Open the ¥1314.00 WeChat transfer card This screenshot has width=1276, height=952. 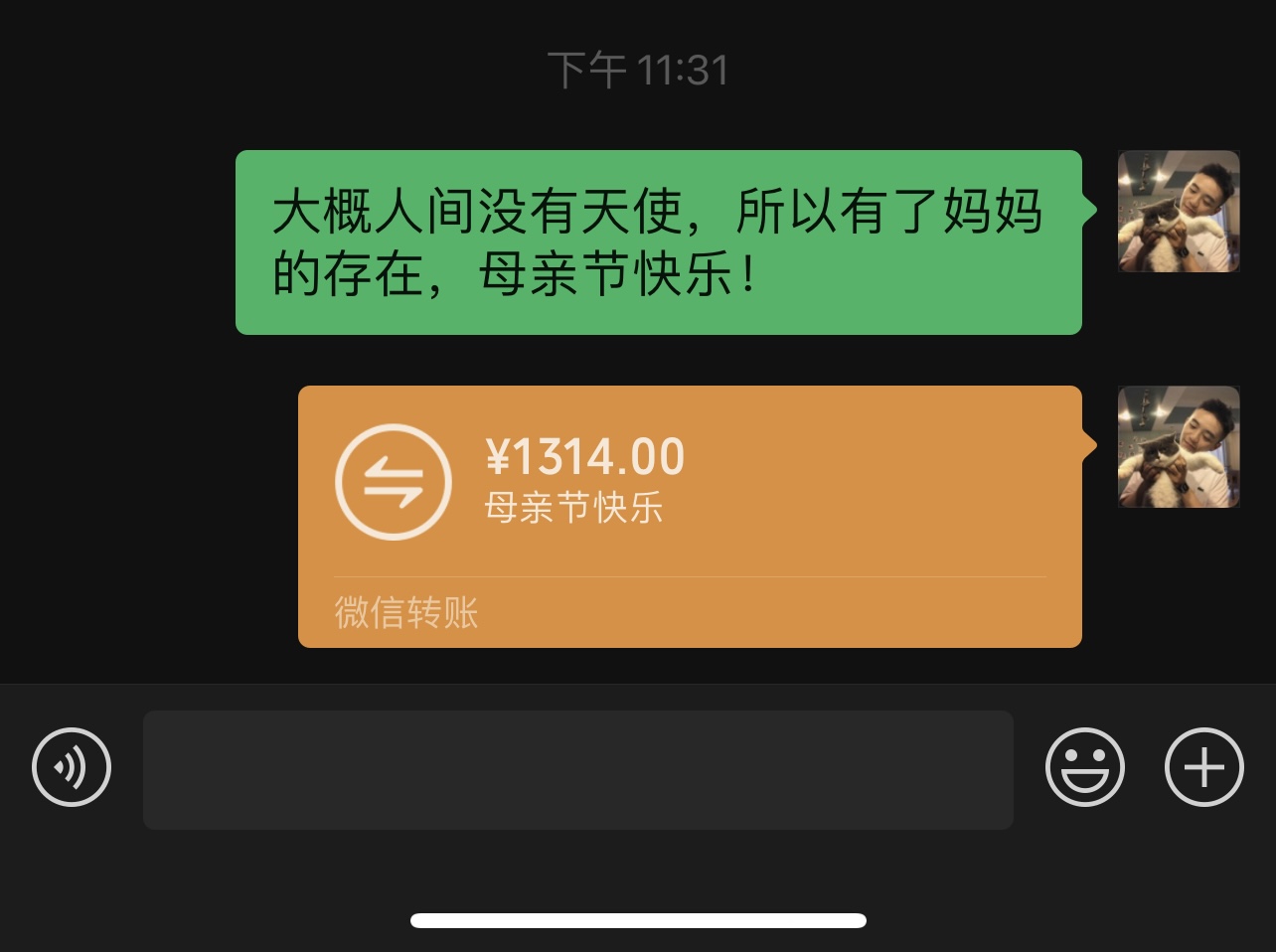coord(689,516)
